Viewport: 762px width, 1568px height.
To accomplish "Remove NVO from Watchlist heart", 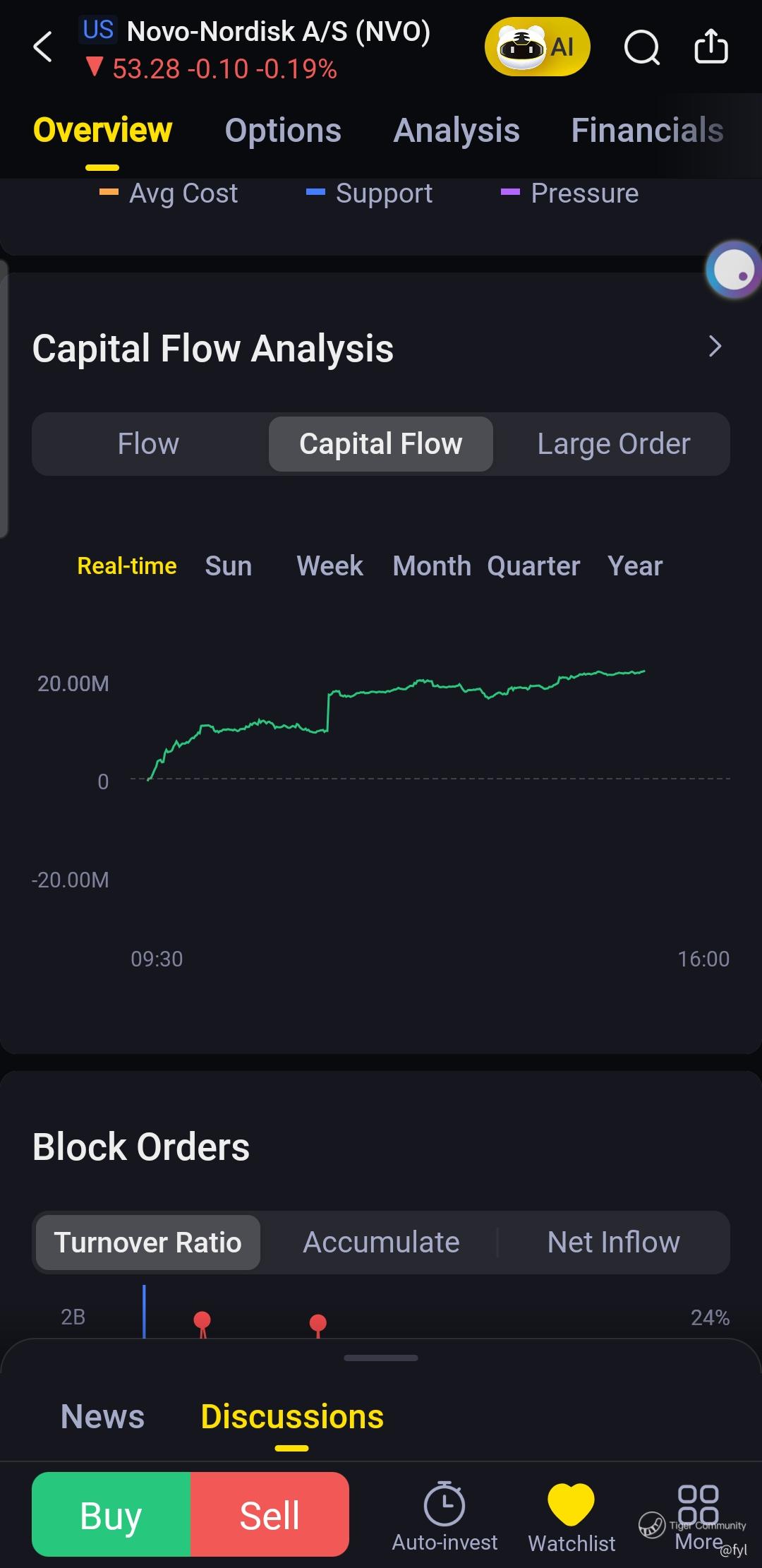I will tap(571, 1505).
